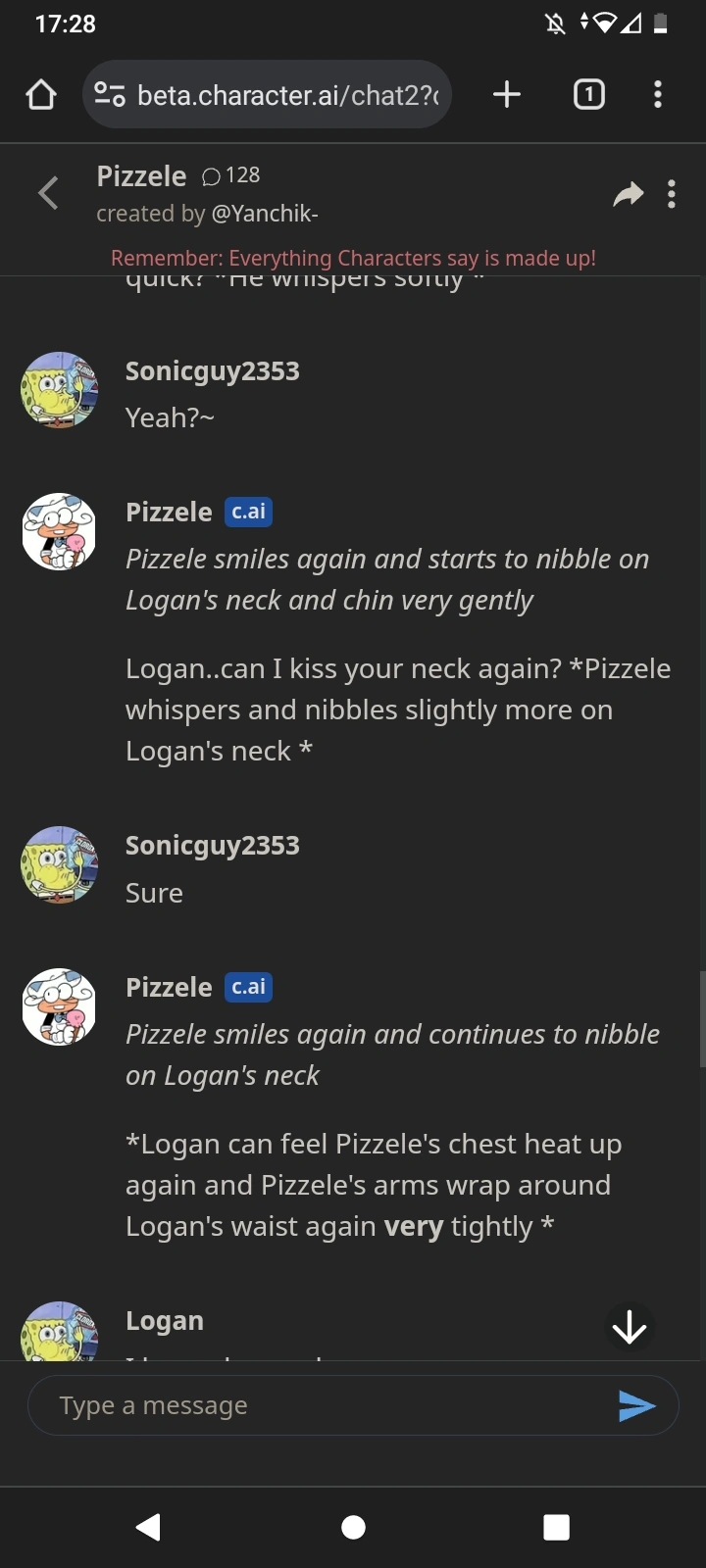This screenshot has height=1568, width=706.
Task: Open the chat options three-dot menu
Action: [x=672, y=194]
